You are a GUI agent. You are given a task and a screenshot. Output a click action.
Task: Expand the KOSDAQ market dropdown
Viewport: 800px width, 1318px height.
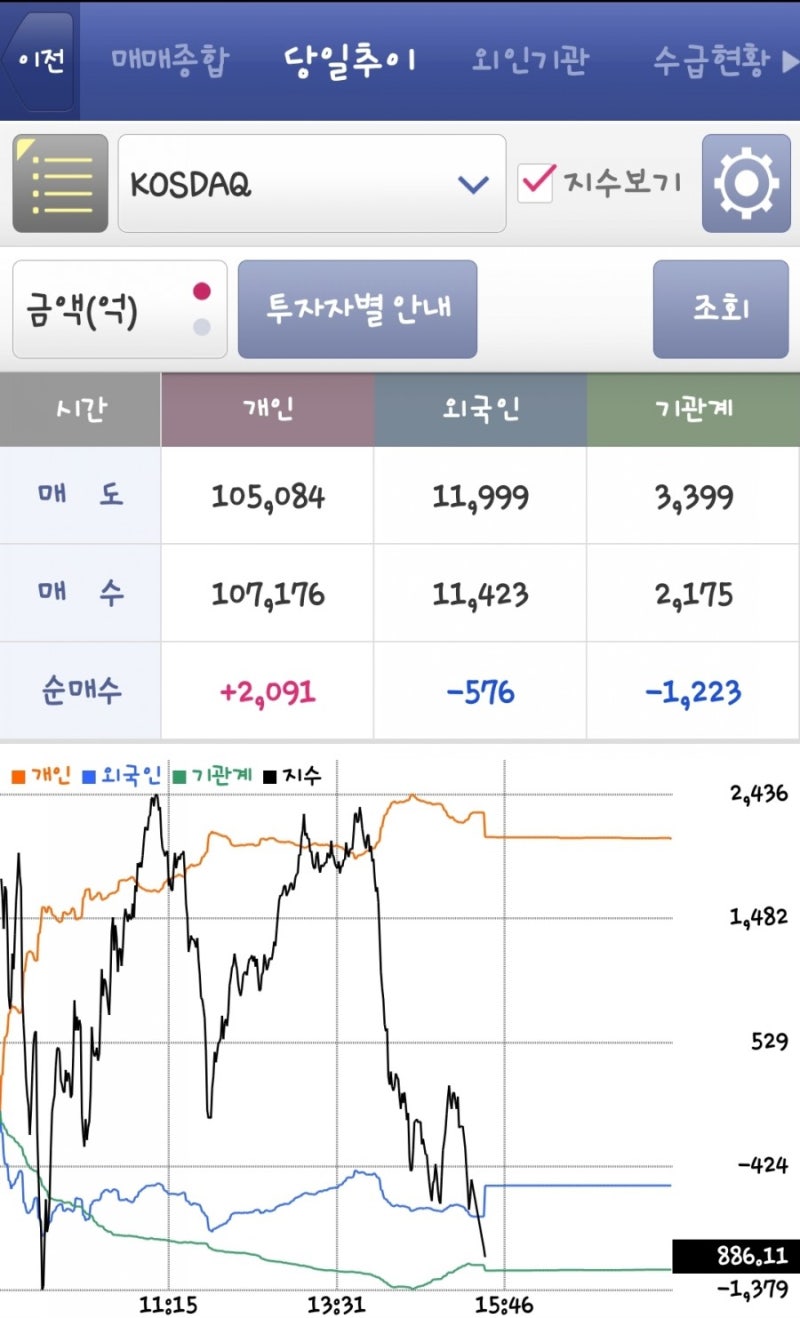[x=312, y=184]
